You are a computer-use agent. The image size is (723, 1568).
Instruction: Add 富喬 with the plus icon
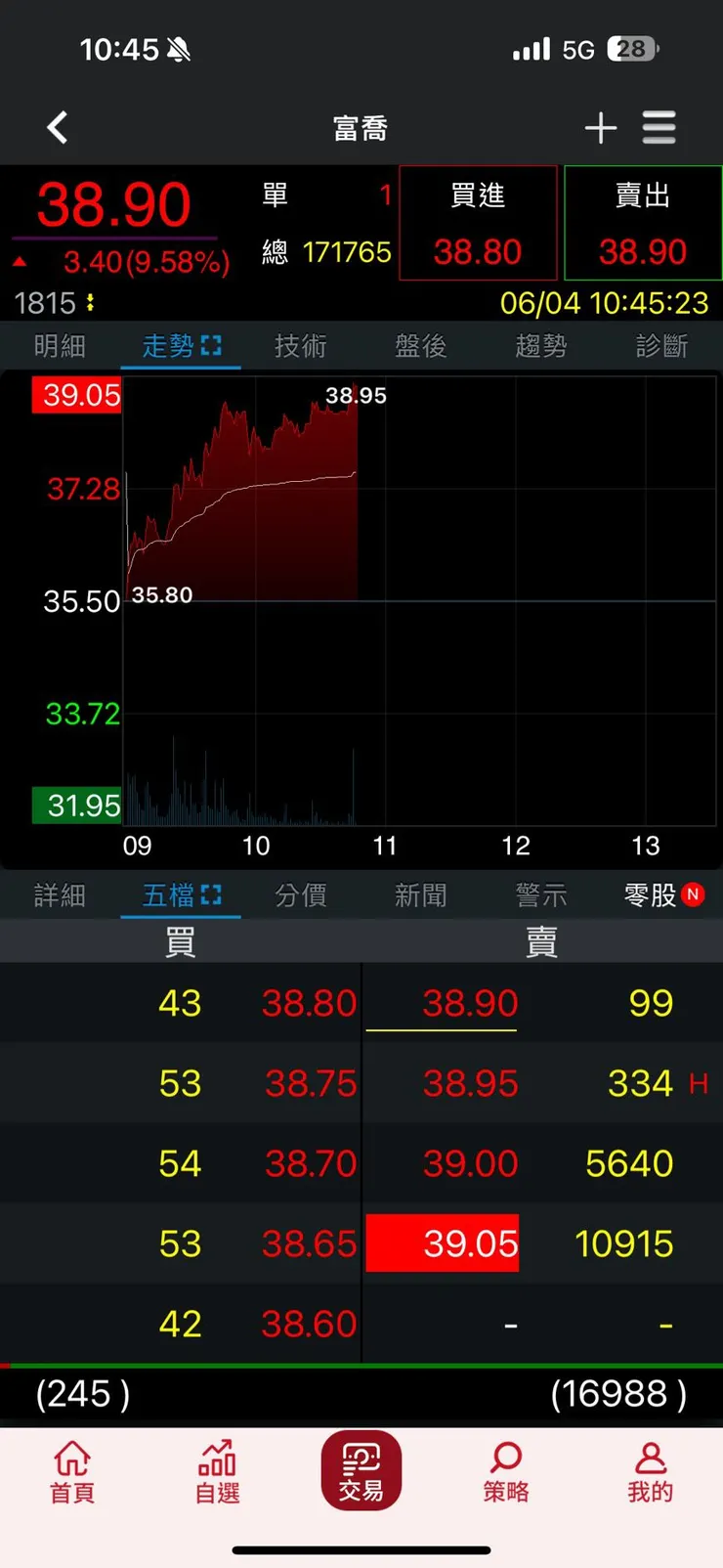[x=601, y=128]
